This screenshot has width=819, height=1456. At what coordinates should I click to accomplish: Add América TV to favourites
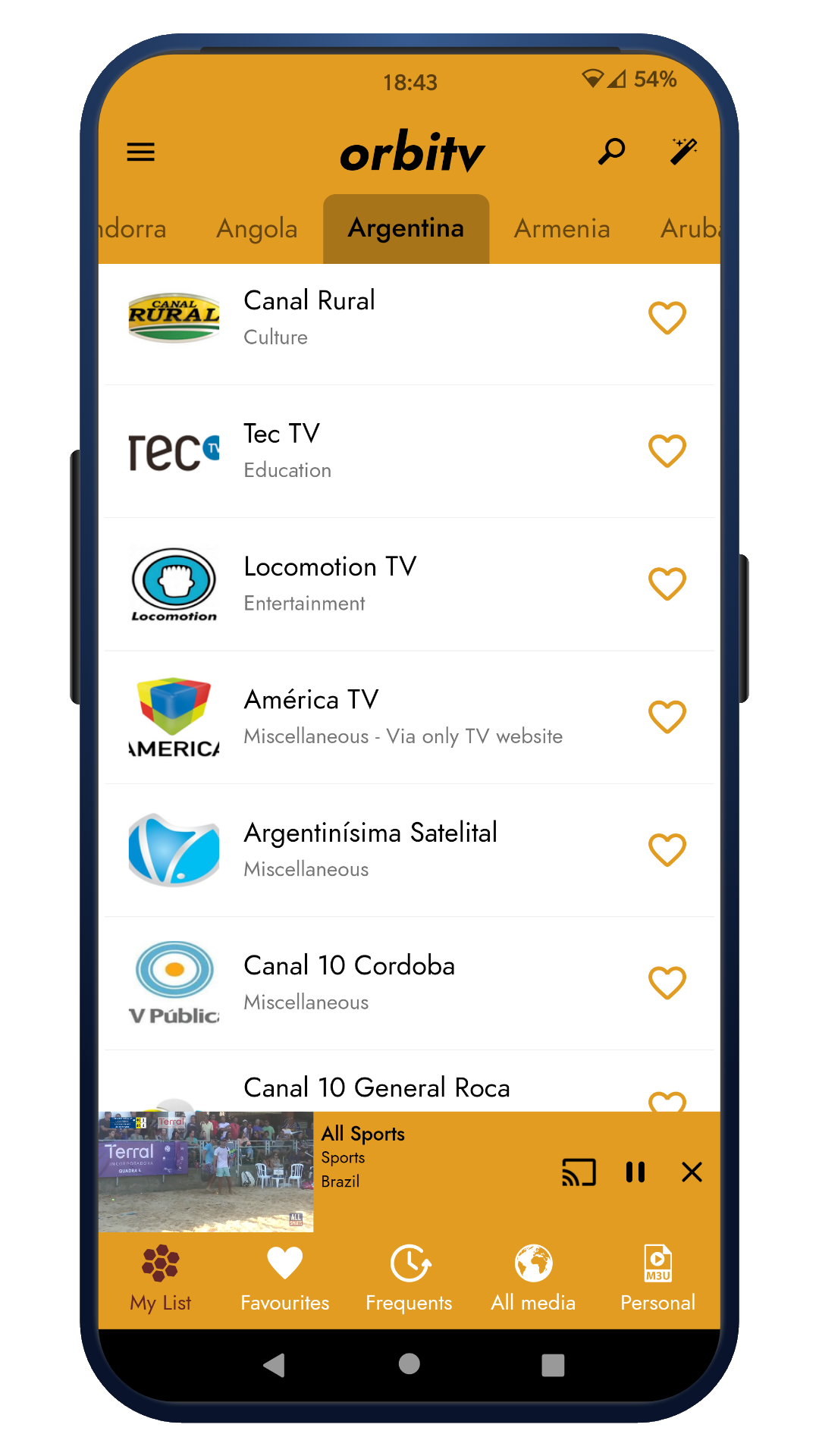pyautogui.click(x=667, y=717)
